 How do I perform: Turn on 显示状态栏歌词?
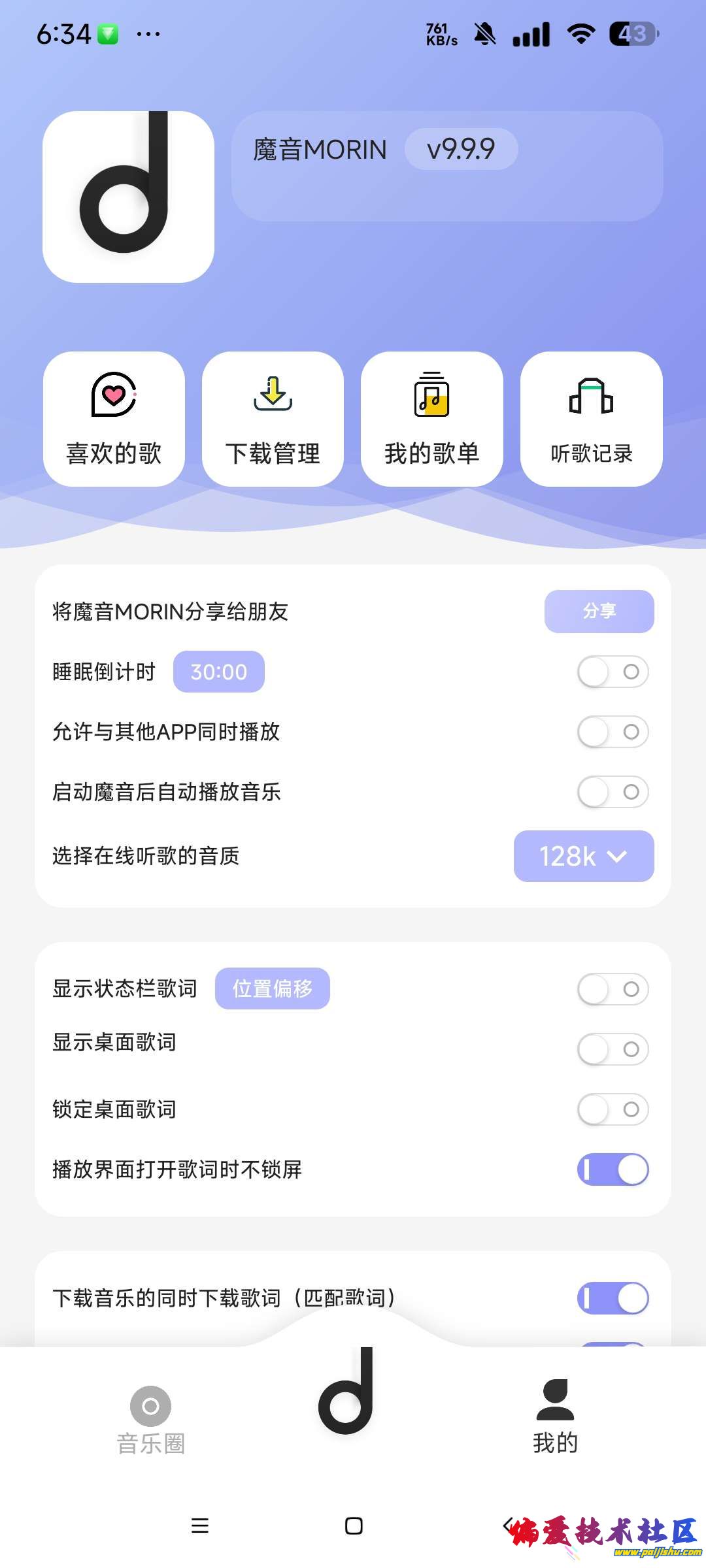click(613, 989)
